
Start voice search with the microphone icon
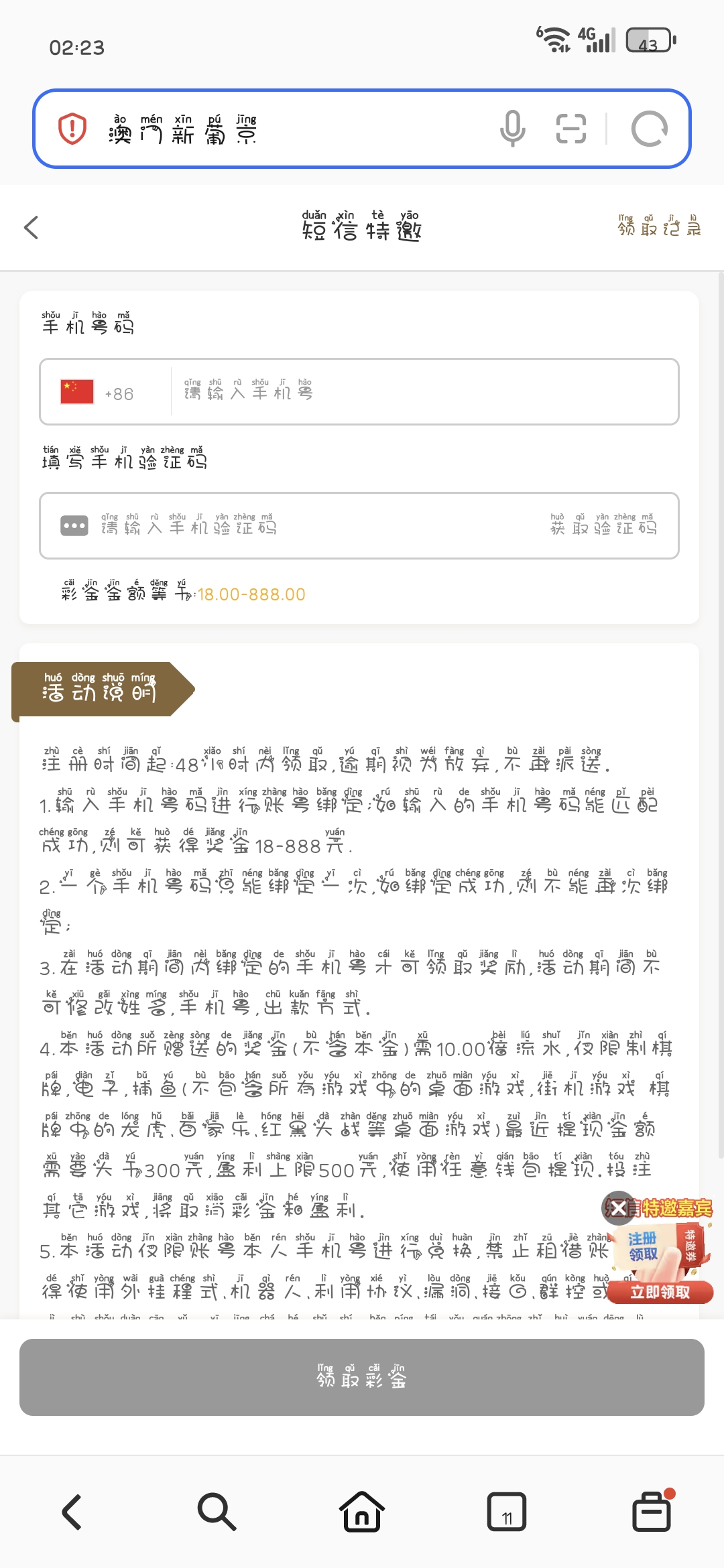[x=512, y=129]
